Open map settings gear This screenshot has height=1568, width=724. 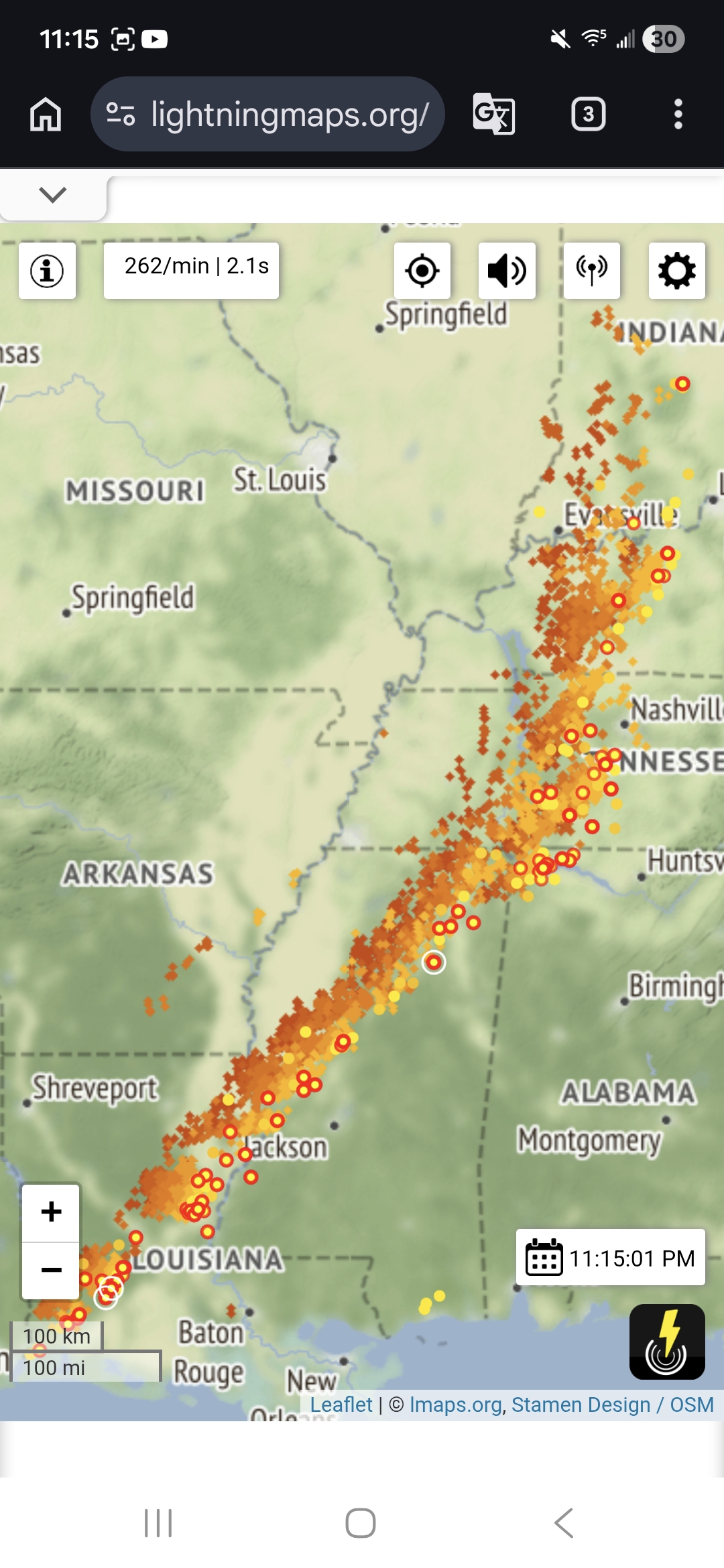tap(677, 271)
